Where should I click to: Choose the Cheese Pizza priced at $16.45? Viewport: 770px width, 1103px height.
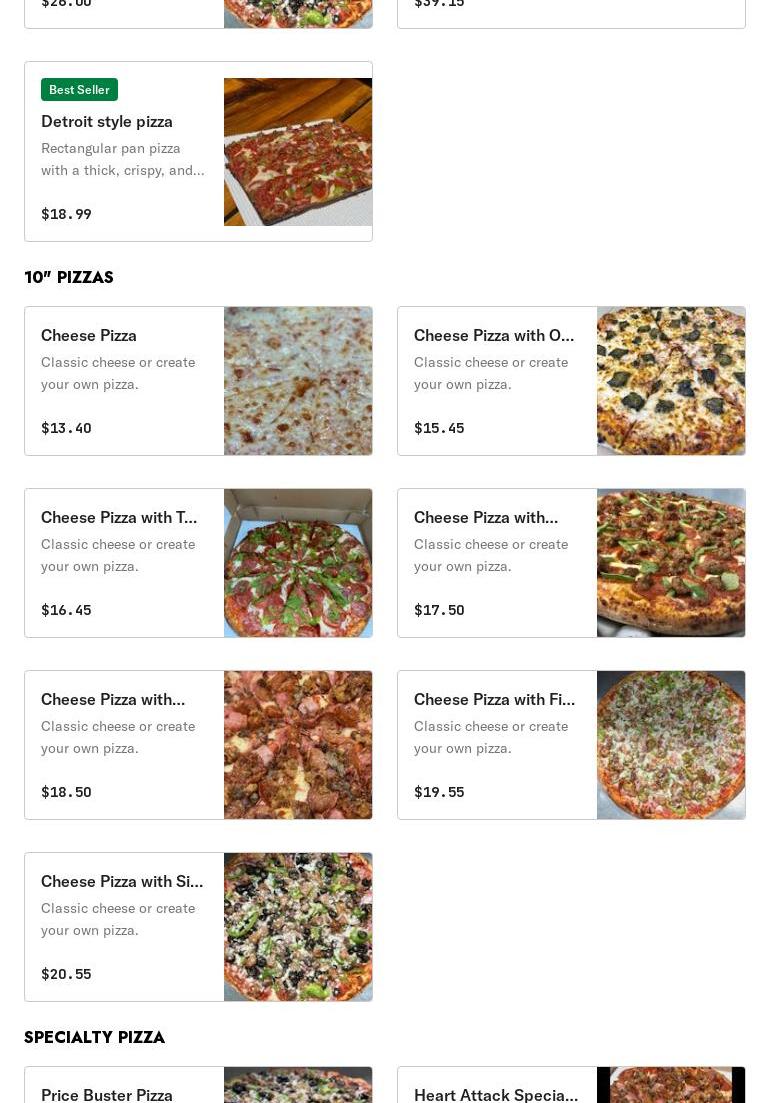[198, 563]
